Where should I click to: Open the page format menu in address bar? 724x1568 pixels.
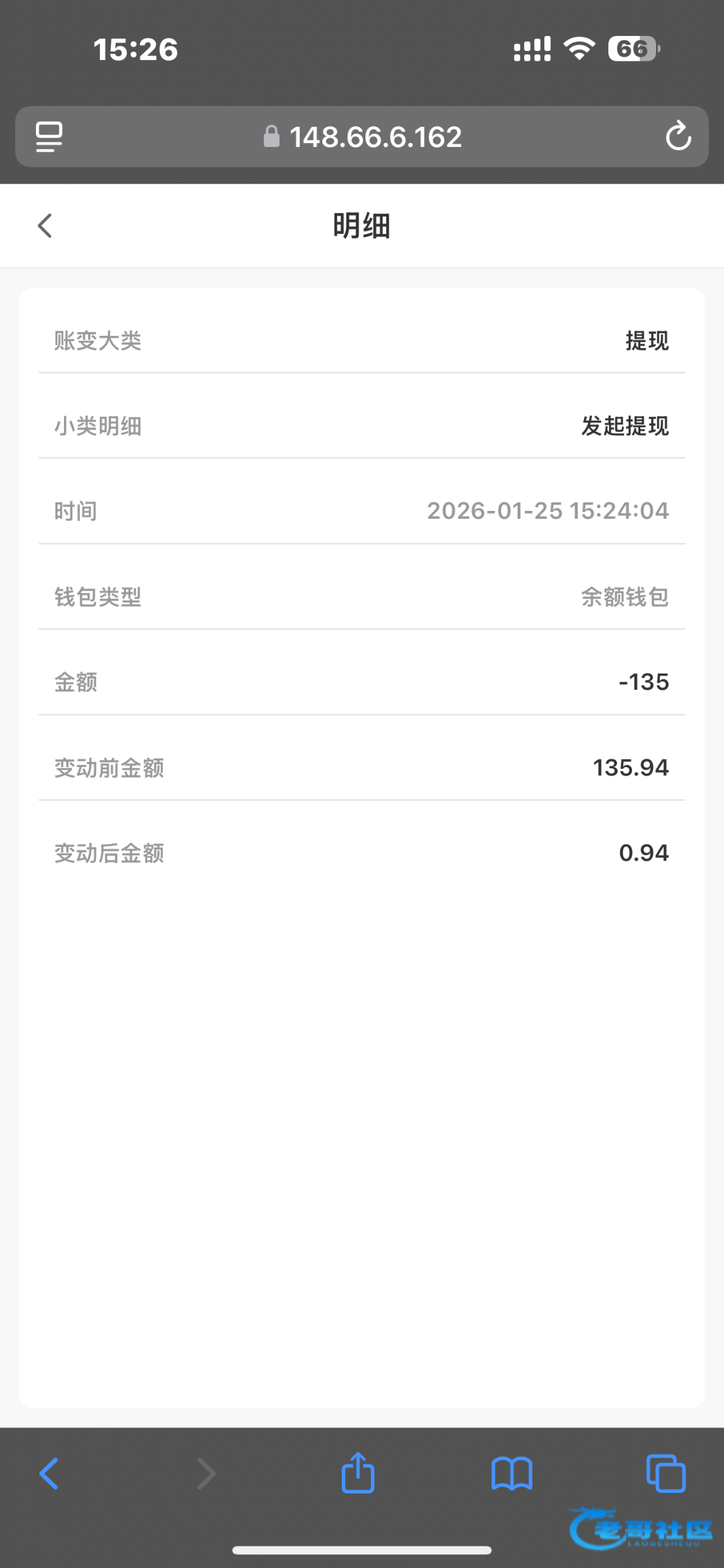49,137
